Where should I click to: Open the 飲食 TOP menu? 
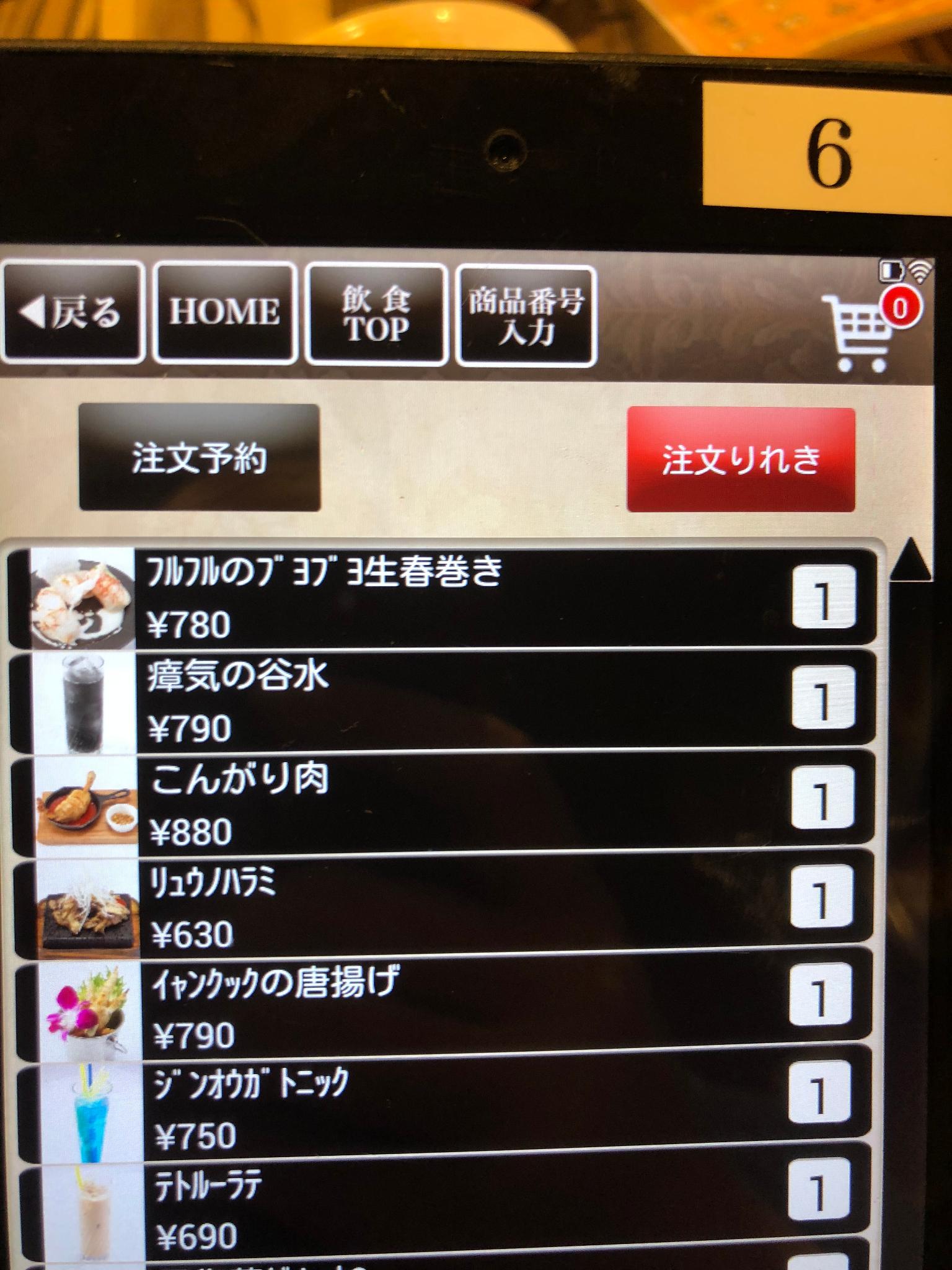[376, 314]
